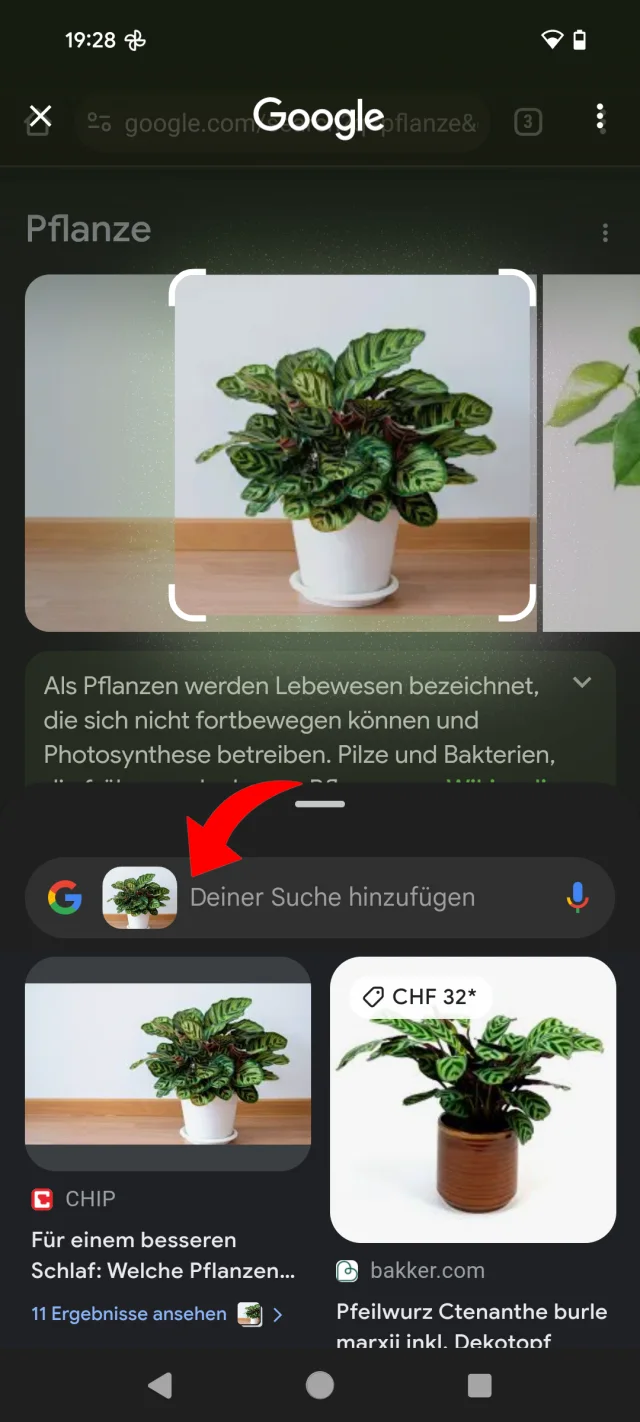Image resolution: width=640 pixels, height=1422 pixels.
Task: Open the Lens overflow menu
Action: point(600,117)
